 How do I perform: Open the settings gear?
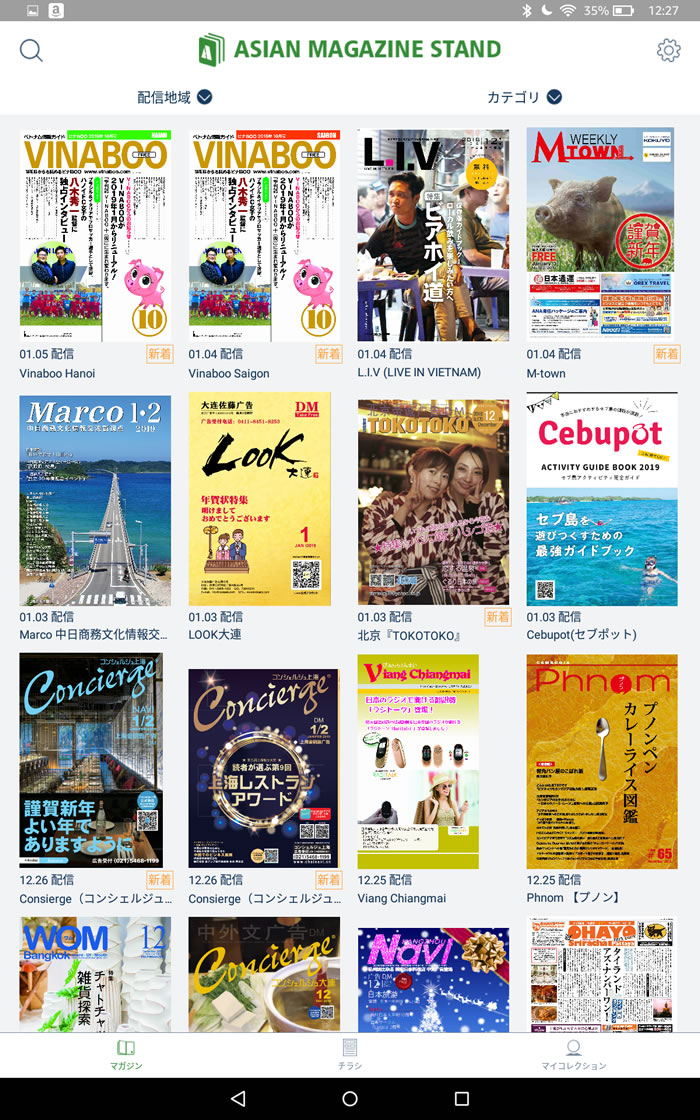click(x=668, y=50)
